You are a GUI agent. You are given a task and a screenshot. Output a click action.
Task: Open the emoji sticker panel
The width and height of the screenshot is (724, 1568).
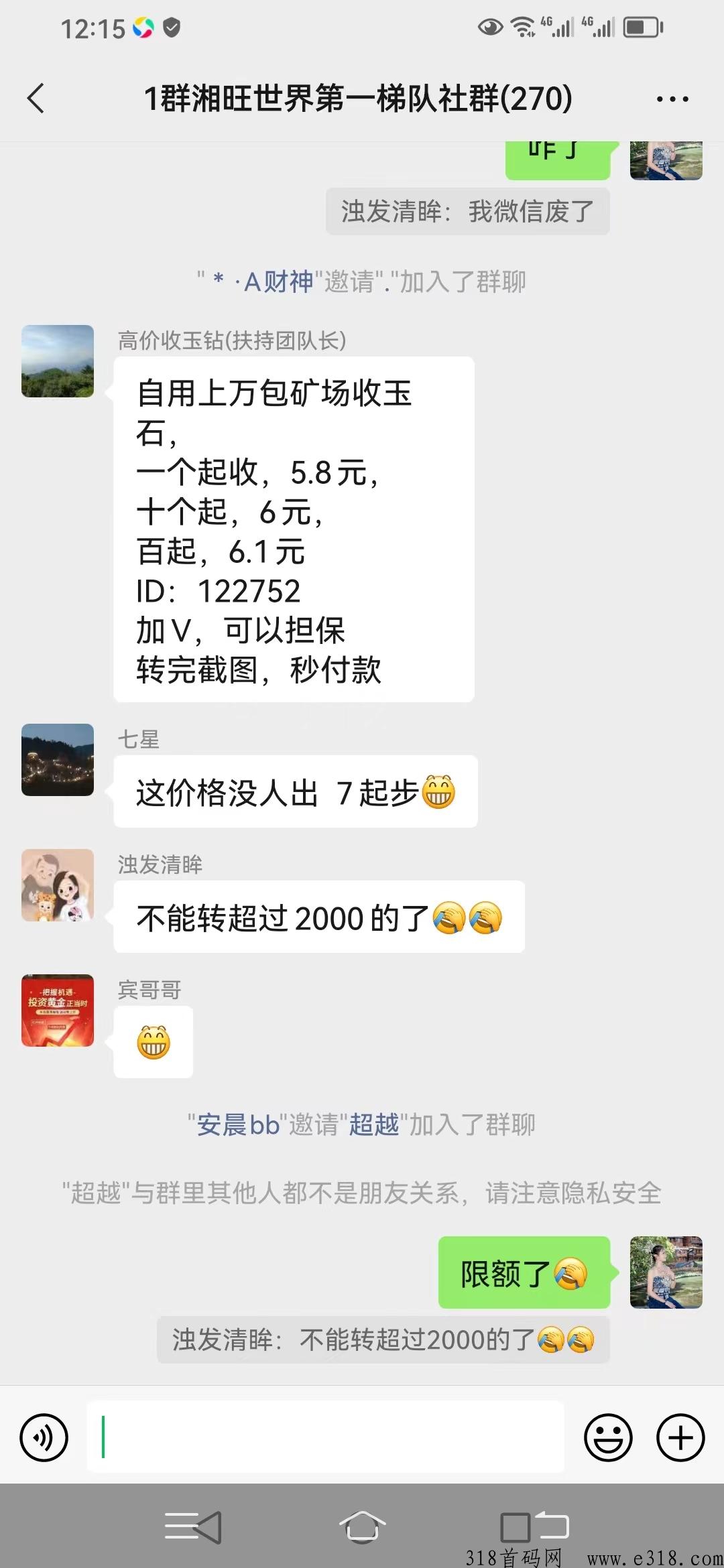pyautogui.click(x=608, y=1437)
